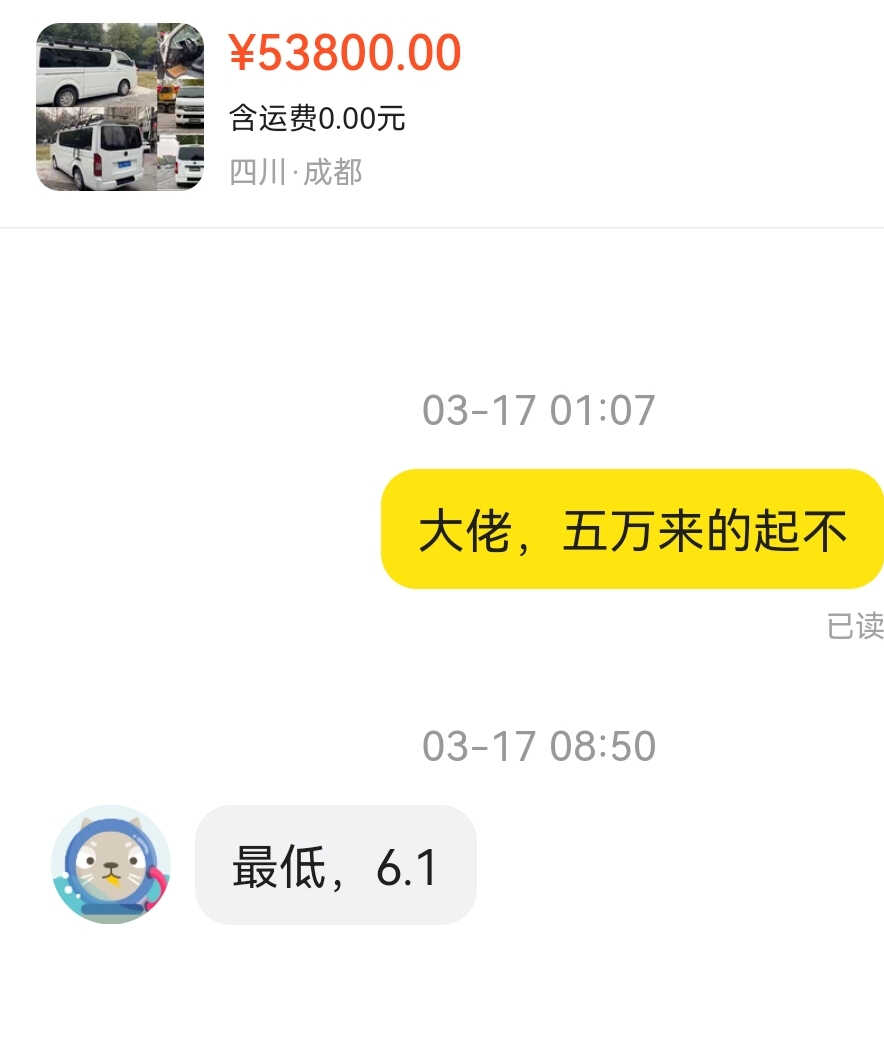Tap the seller's cat avatar

pyautogui.click(x=111, y=865)
